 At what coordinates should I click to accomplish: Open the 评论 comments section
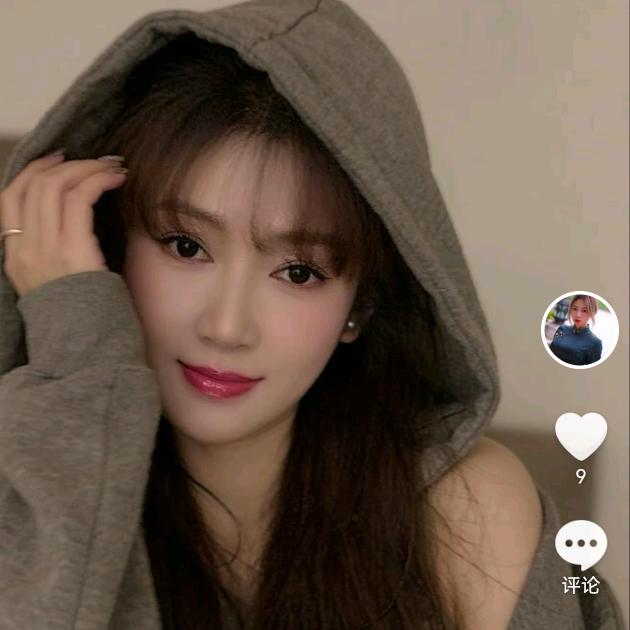pyautogui.click(x=581, y=547)
